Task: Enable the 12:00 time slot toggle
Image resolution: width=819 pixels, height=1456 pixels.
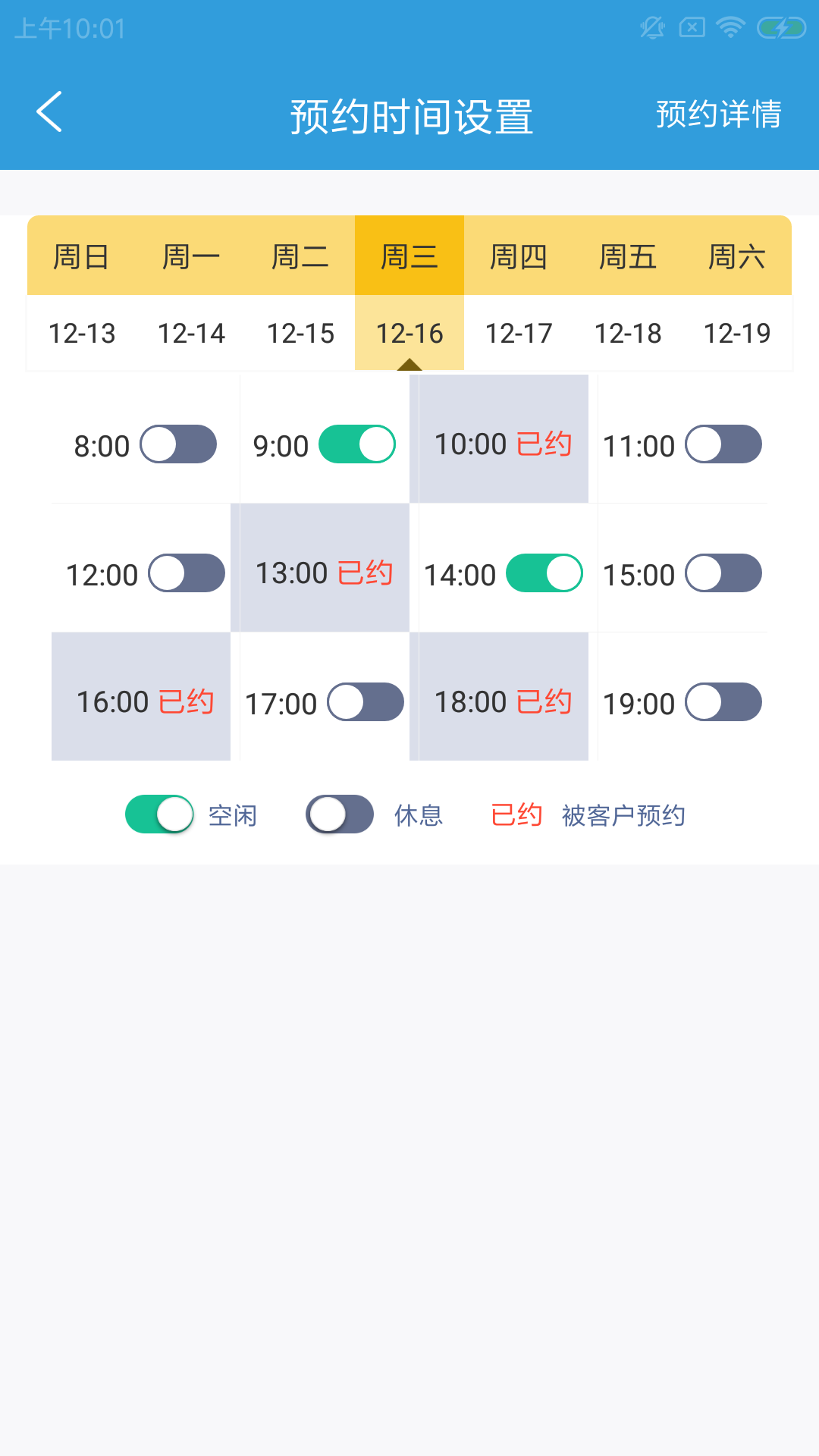Action: point(186,574)
